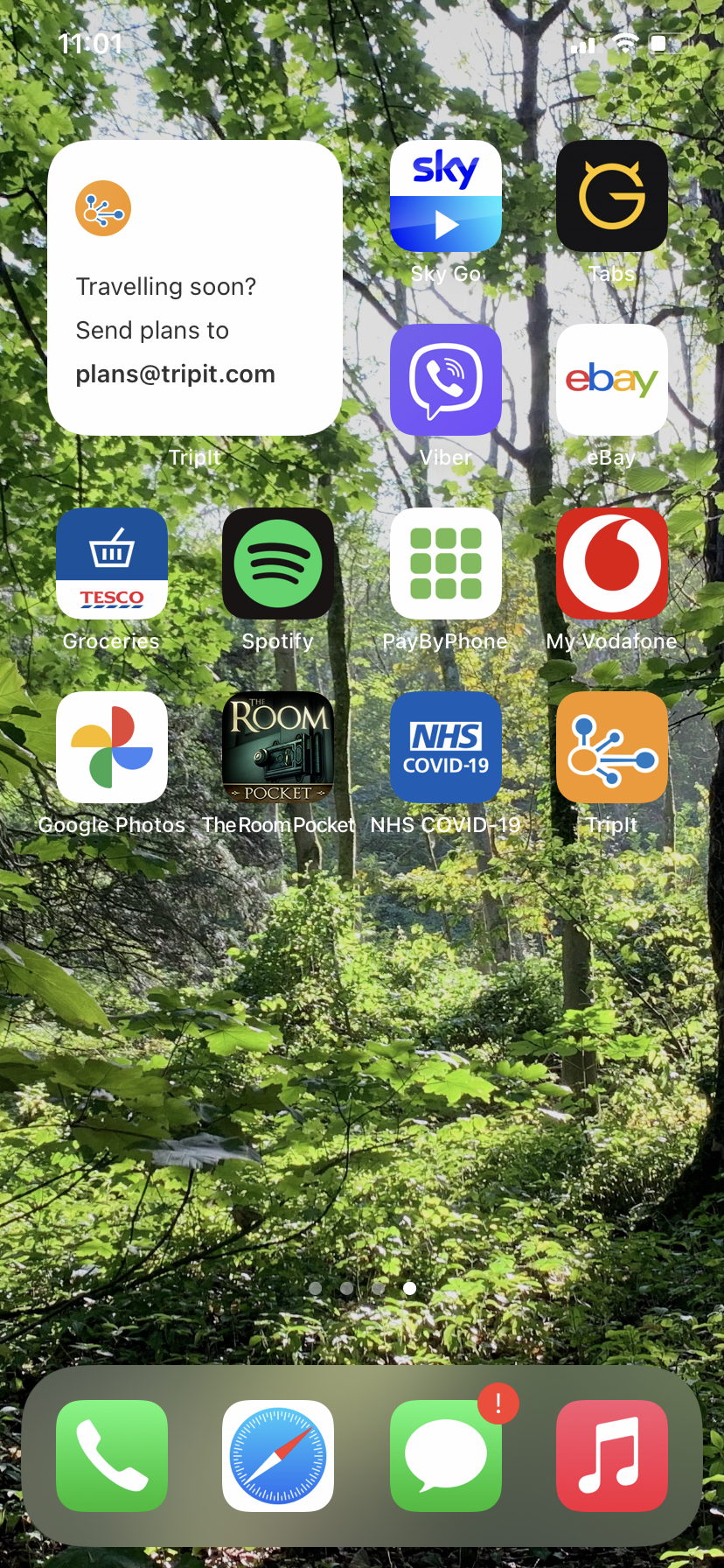
Task: Open Messages with the alert badge
Action: (446, 1456)
